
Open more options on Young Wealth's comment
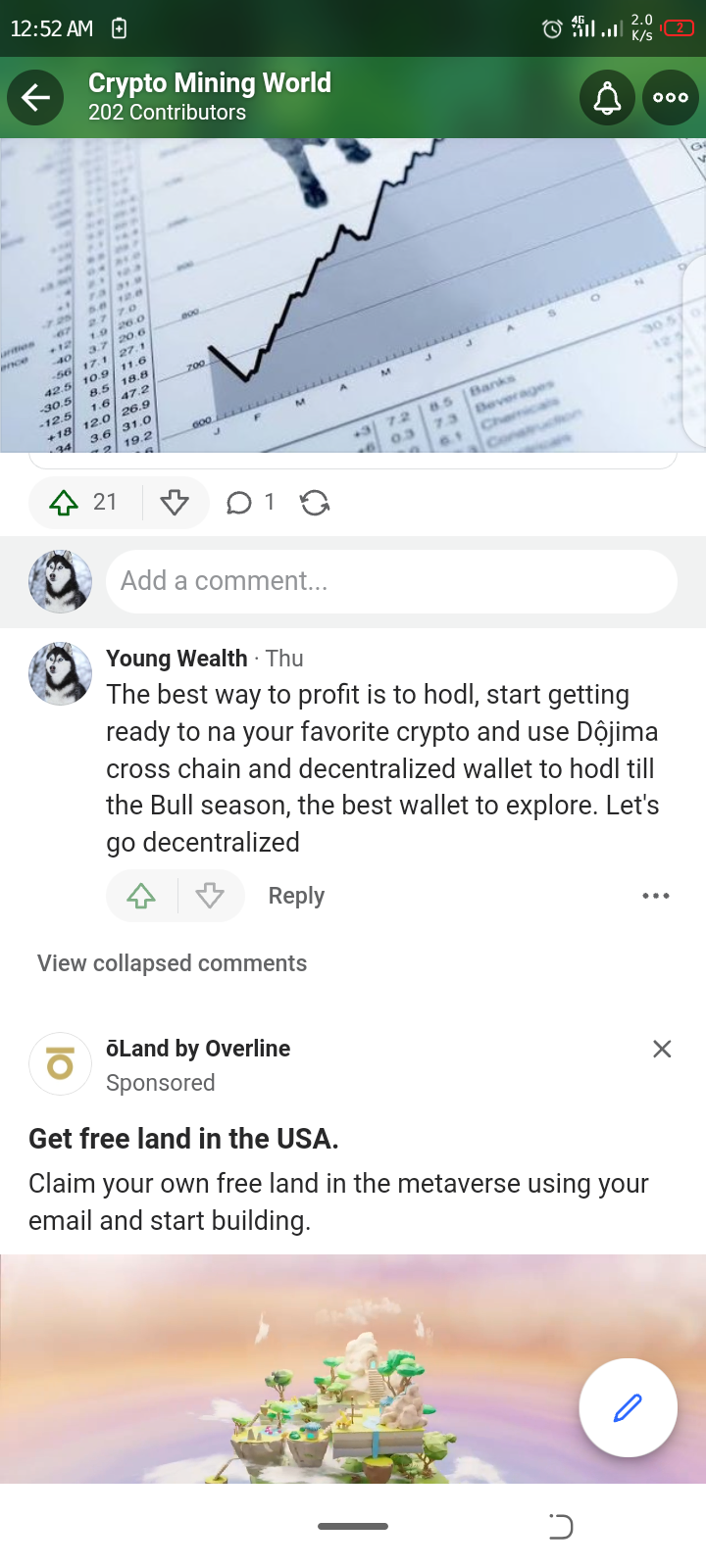click(656, 896)
